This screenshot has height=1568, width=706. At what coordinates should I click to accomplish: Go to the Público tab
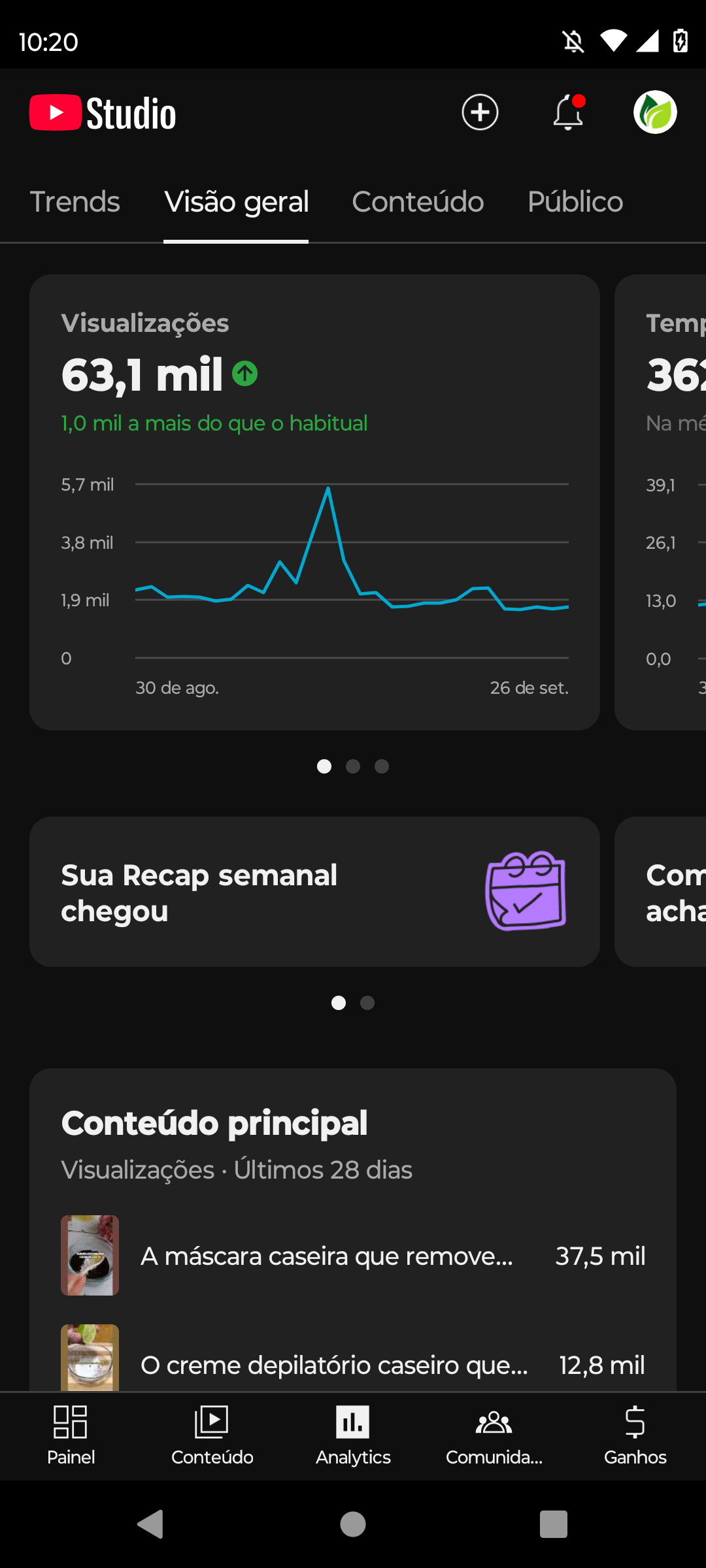pyautogui.click(x=575, y=202)
